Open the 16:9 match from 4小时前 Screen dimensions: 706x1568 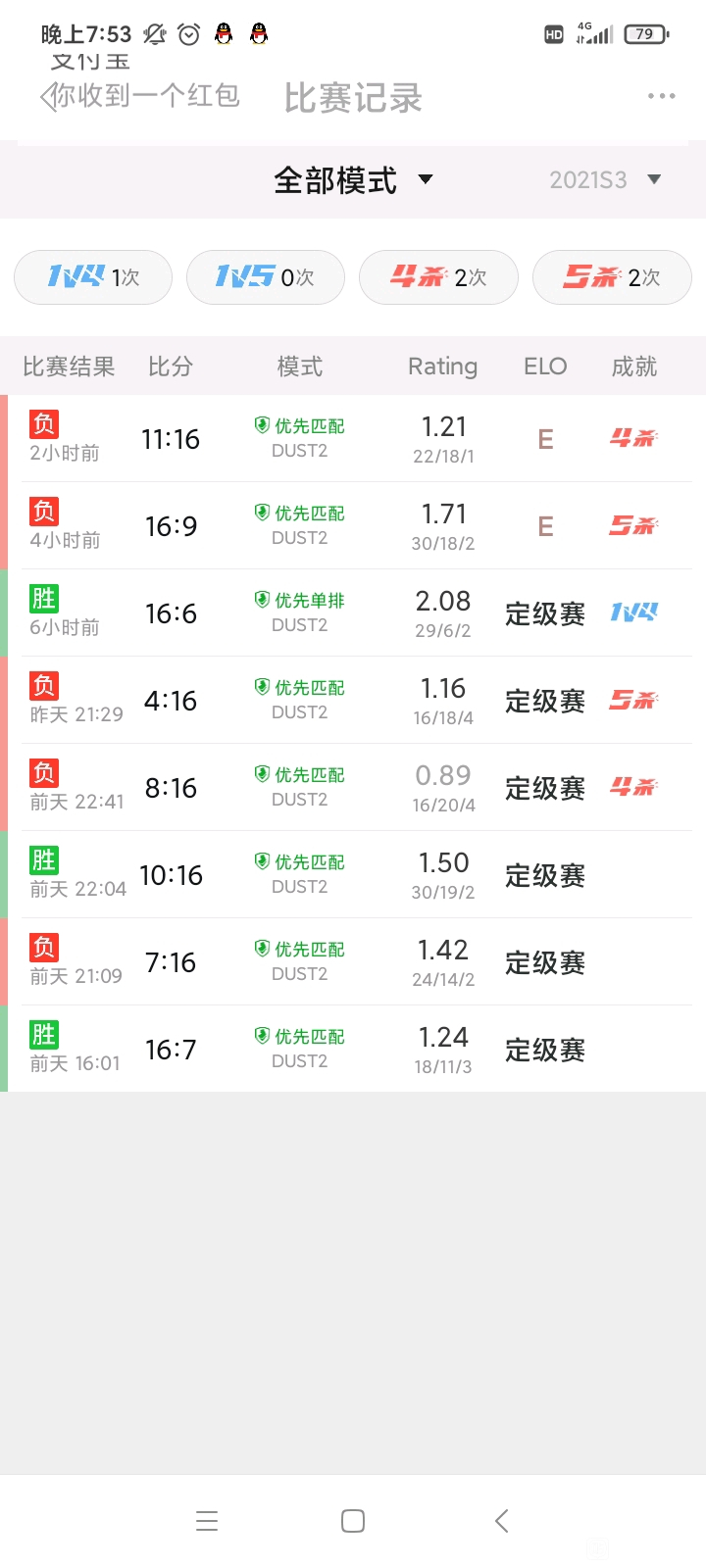coord(353,525)
